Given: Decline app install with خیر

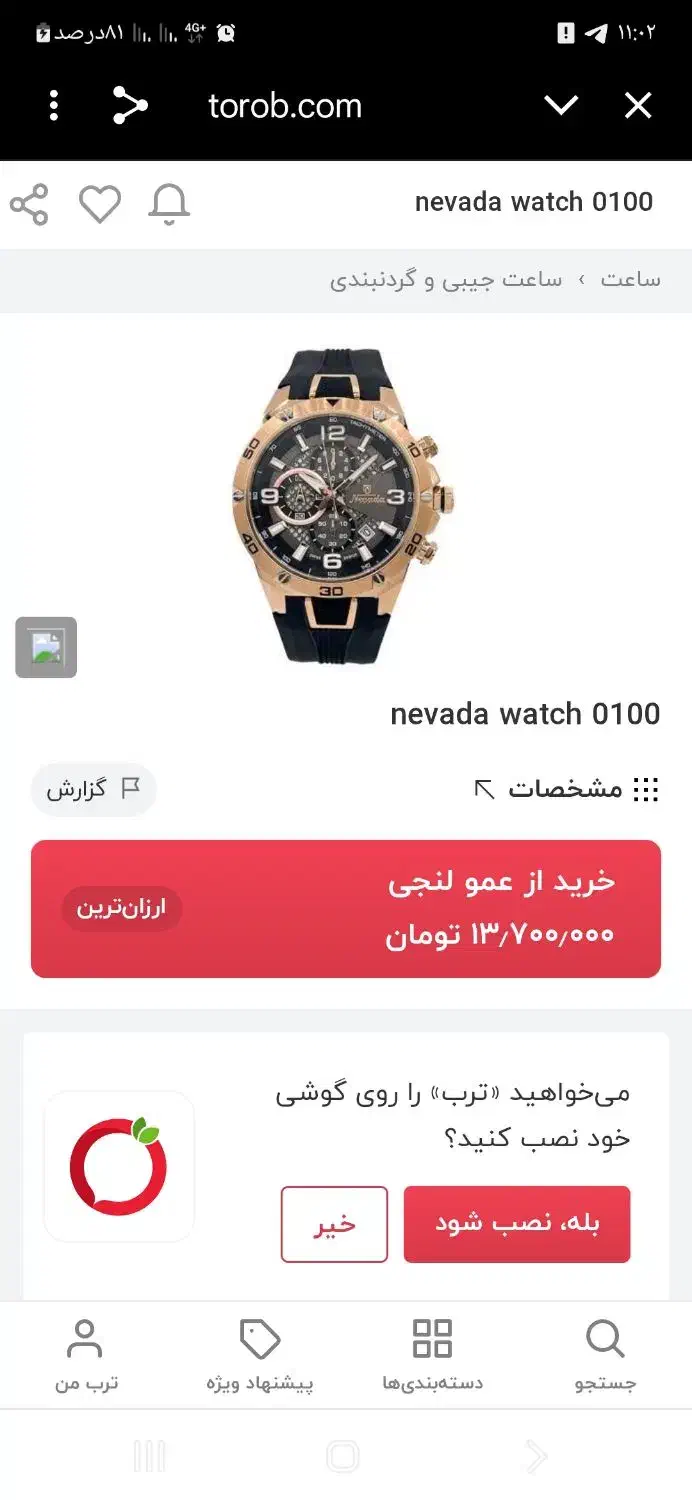Looking at the screenshot, I should pyautogui.click(x=334, y=1224).
